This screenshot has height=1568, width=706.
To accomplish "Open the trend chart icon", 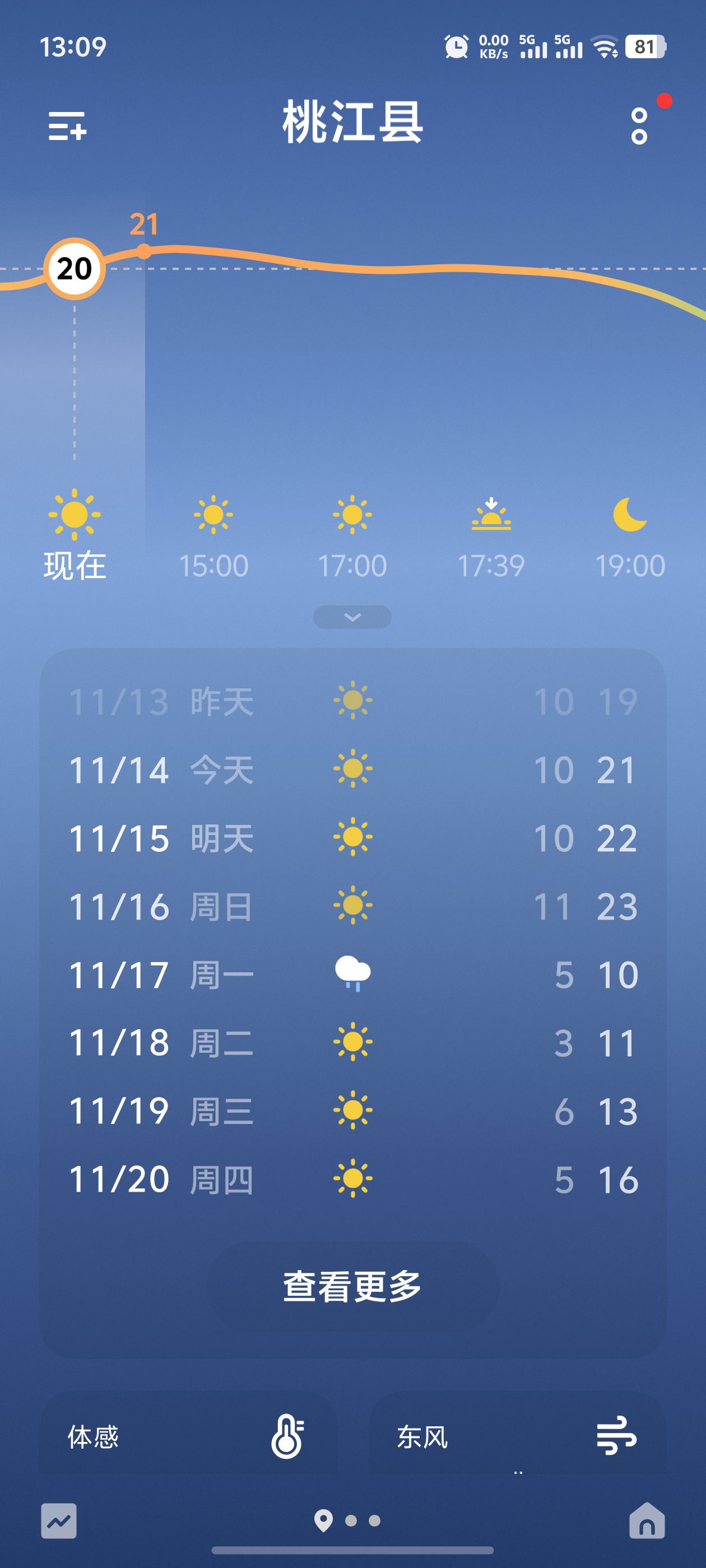I will [59, 1520].
